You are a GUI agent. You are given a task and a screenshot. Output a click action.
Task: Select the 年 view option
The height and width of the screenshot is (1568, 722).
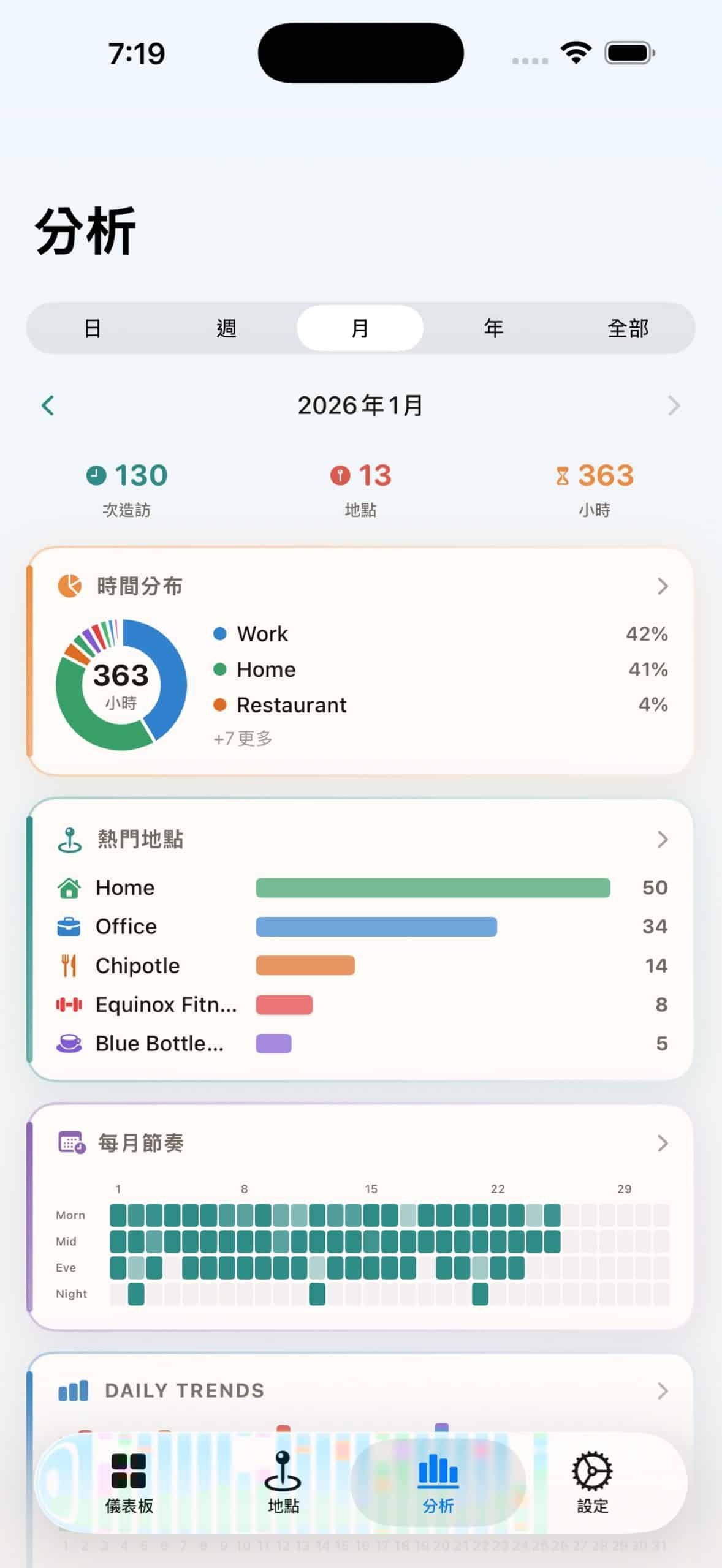[x=493, y=328]
